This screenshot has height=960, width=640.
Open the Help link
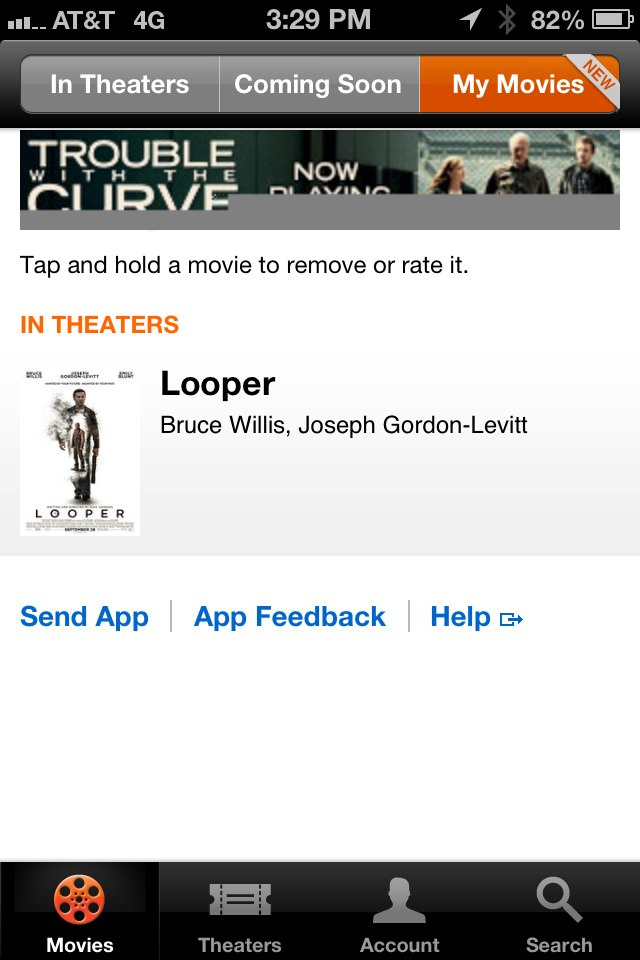475,617
